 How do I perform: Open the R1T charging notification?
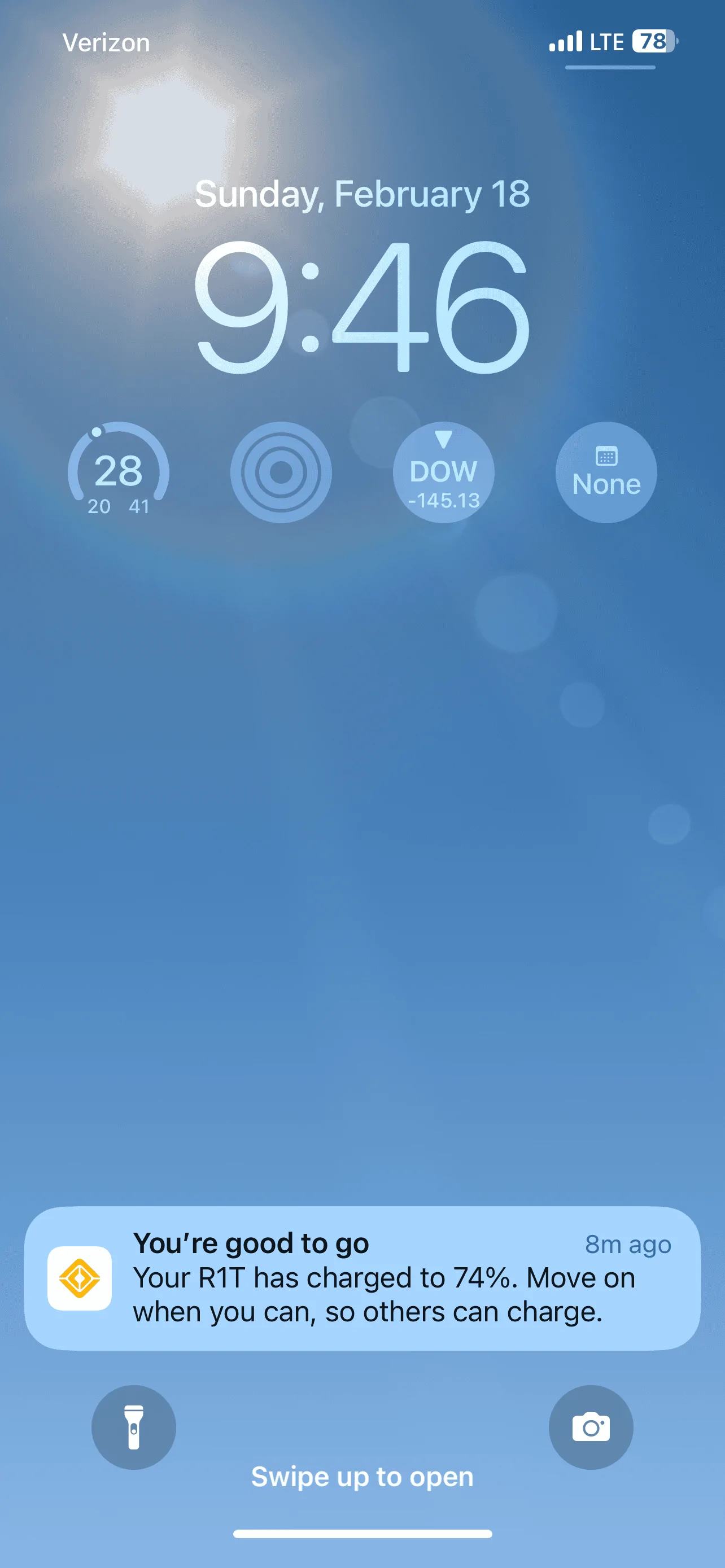coord(362,1278)
